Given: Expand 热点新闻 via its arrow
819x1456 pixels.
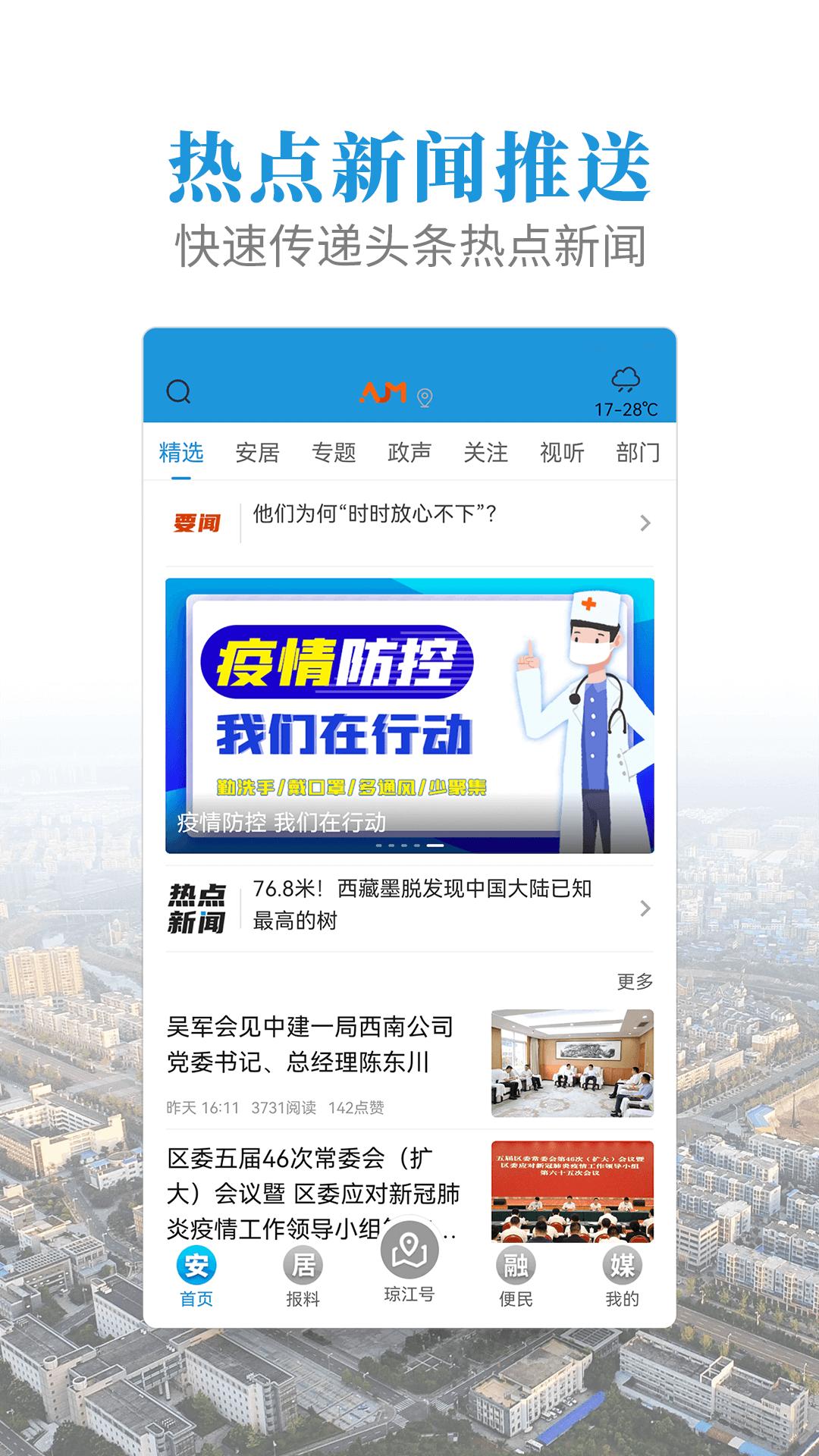Looking at the screenshot, I should [x=644, y=907].
